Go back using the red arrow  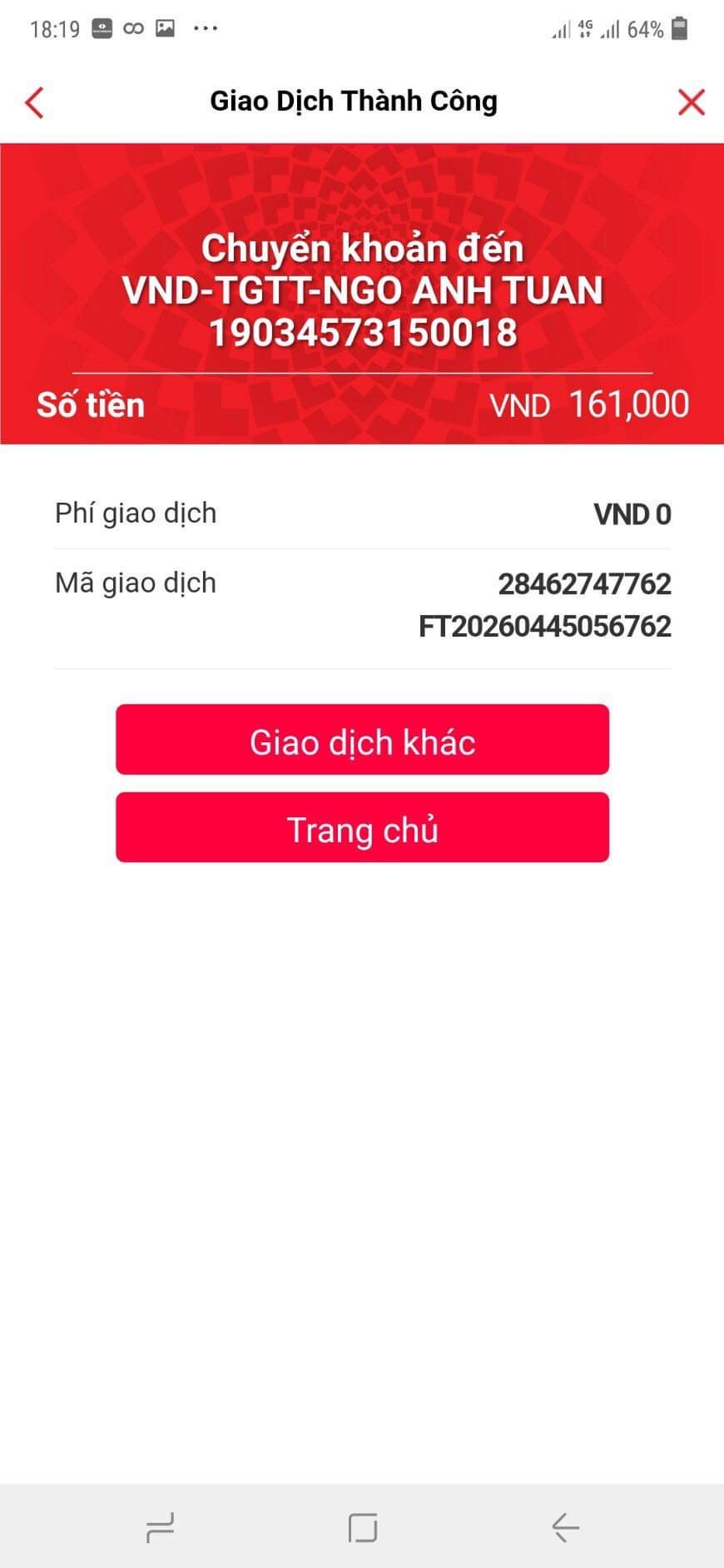[x=34, y=103]
